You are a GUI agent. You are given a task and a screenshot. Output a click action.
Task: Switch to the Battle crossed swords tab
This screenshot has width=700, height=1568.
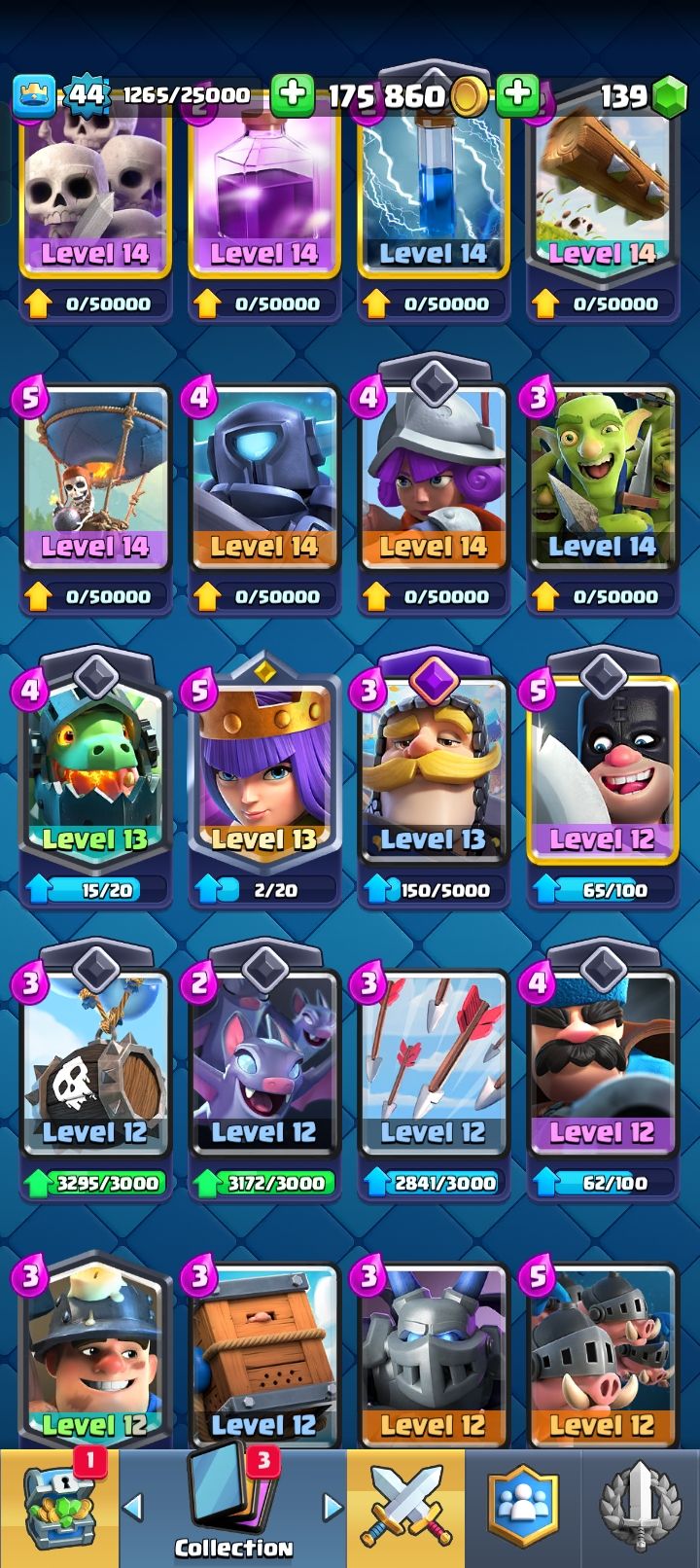(x=405, y=1510)
